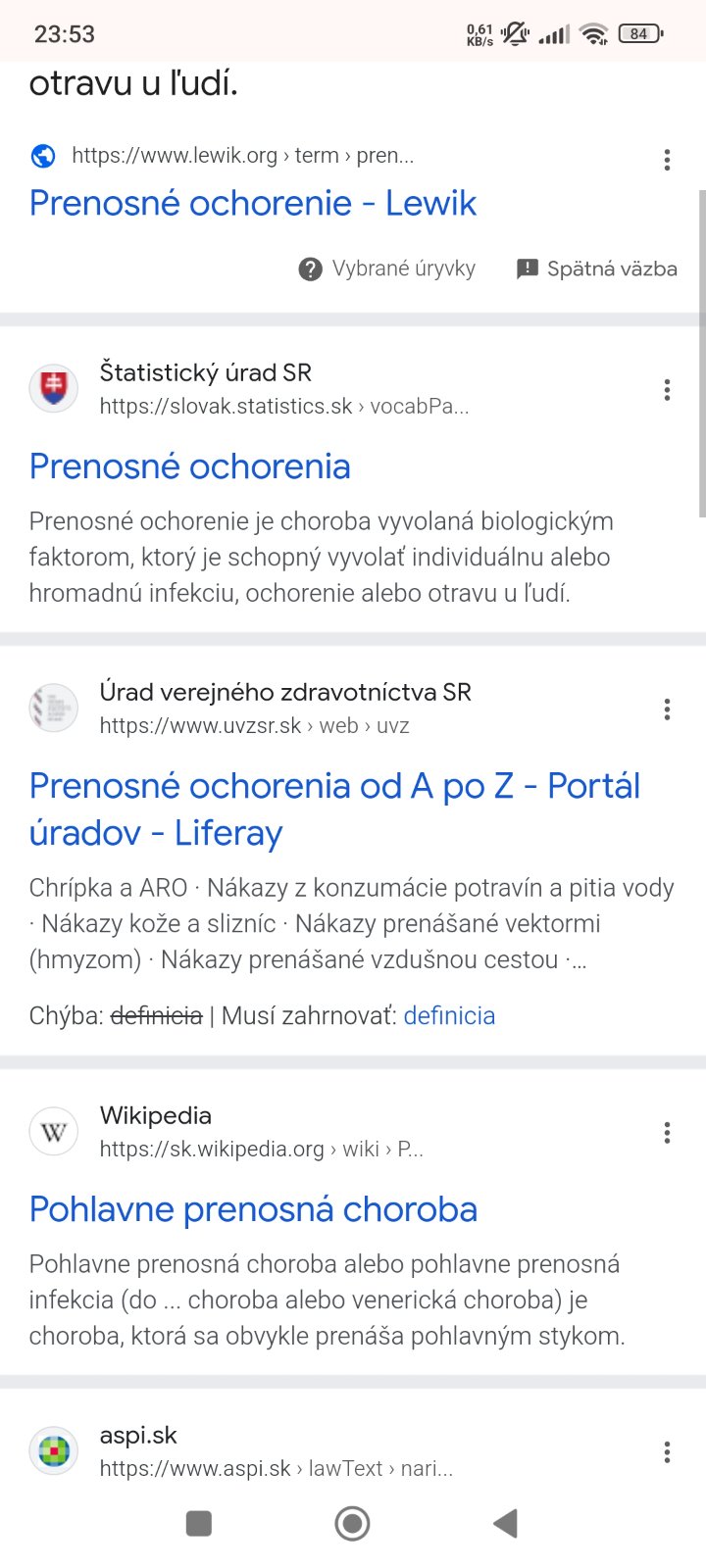Open the Prenosné ochorenie - Lewik result
This screenshot has width=706, height=1568.
[x=253, y=203]
